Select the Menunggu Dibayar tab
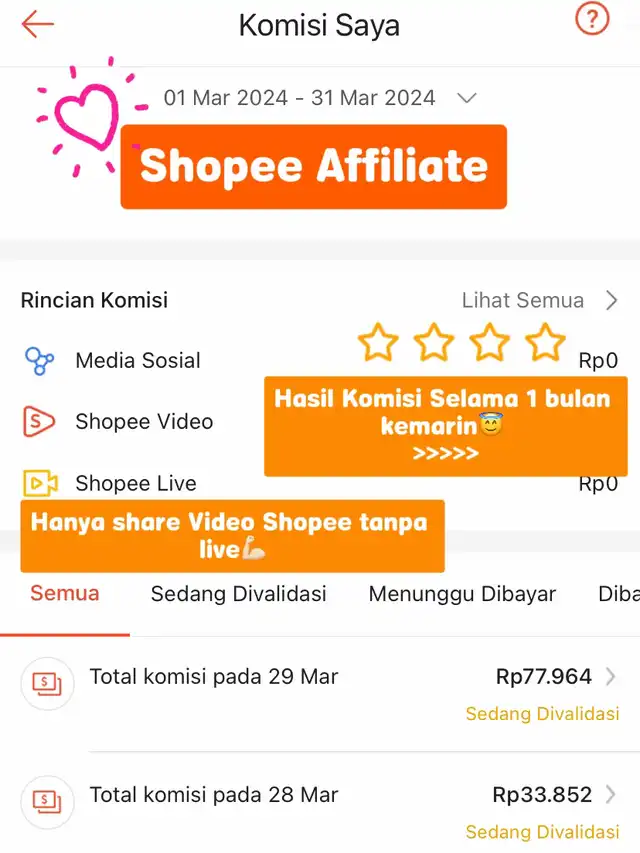Screen dimensions: 640x853 coord(462,594)
